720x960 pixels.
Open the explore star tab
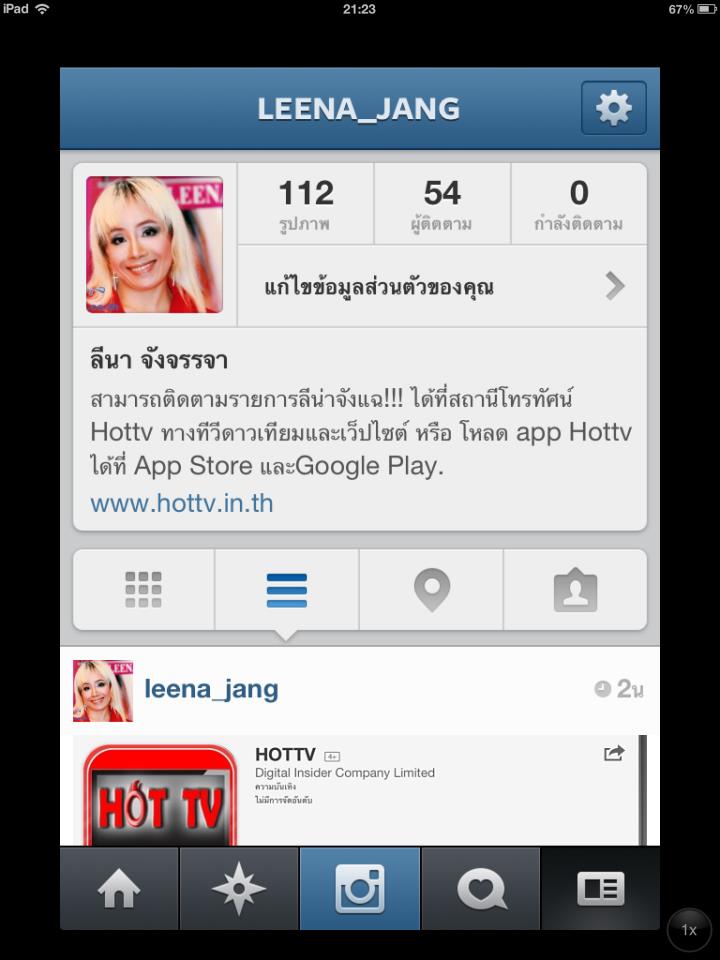(239, 889)
